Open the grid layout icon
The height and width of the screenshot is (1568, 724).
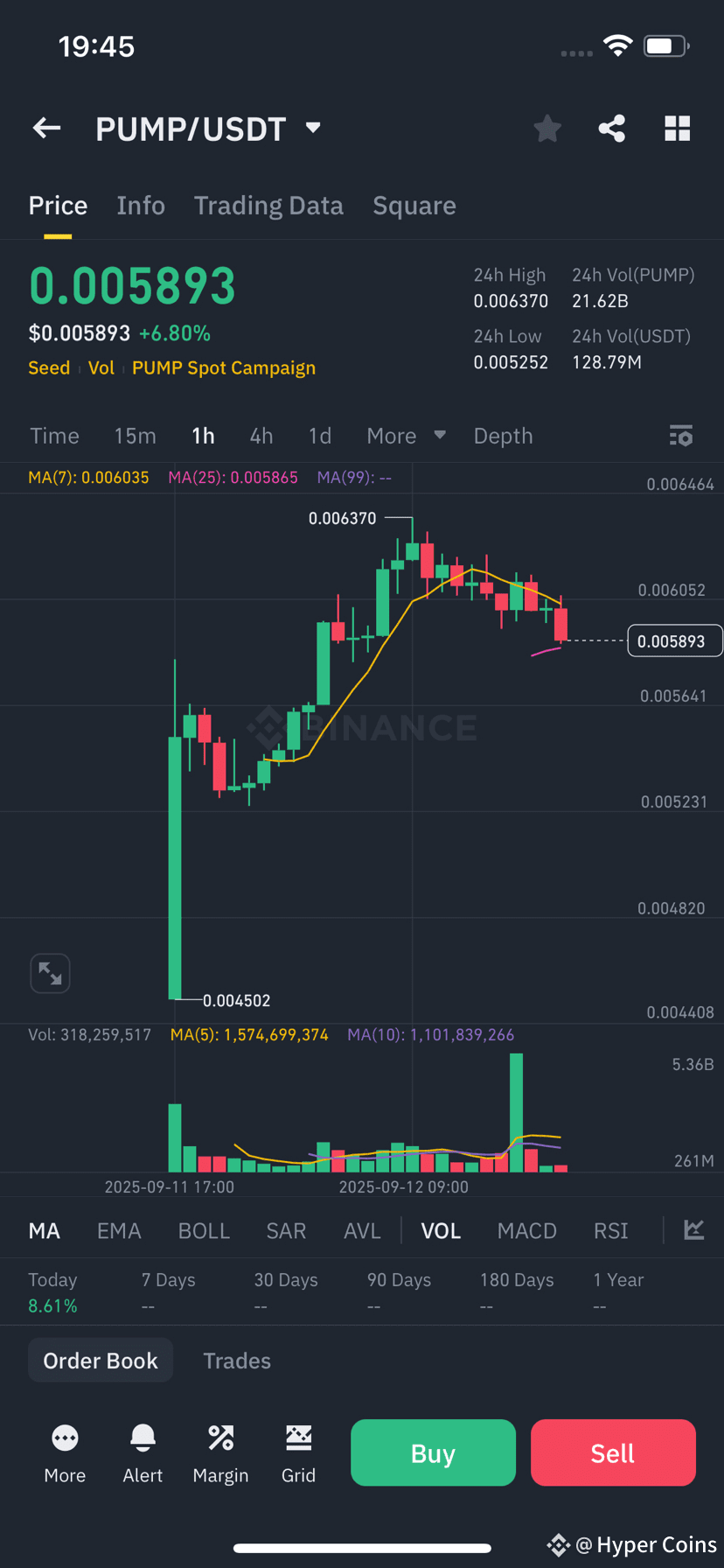pyautogui.click(x=678, y=129)
